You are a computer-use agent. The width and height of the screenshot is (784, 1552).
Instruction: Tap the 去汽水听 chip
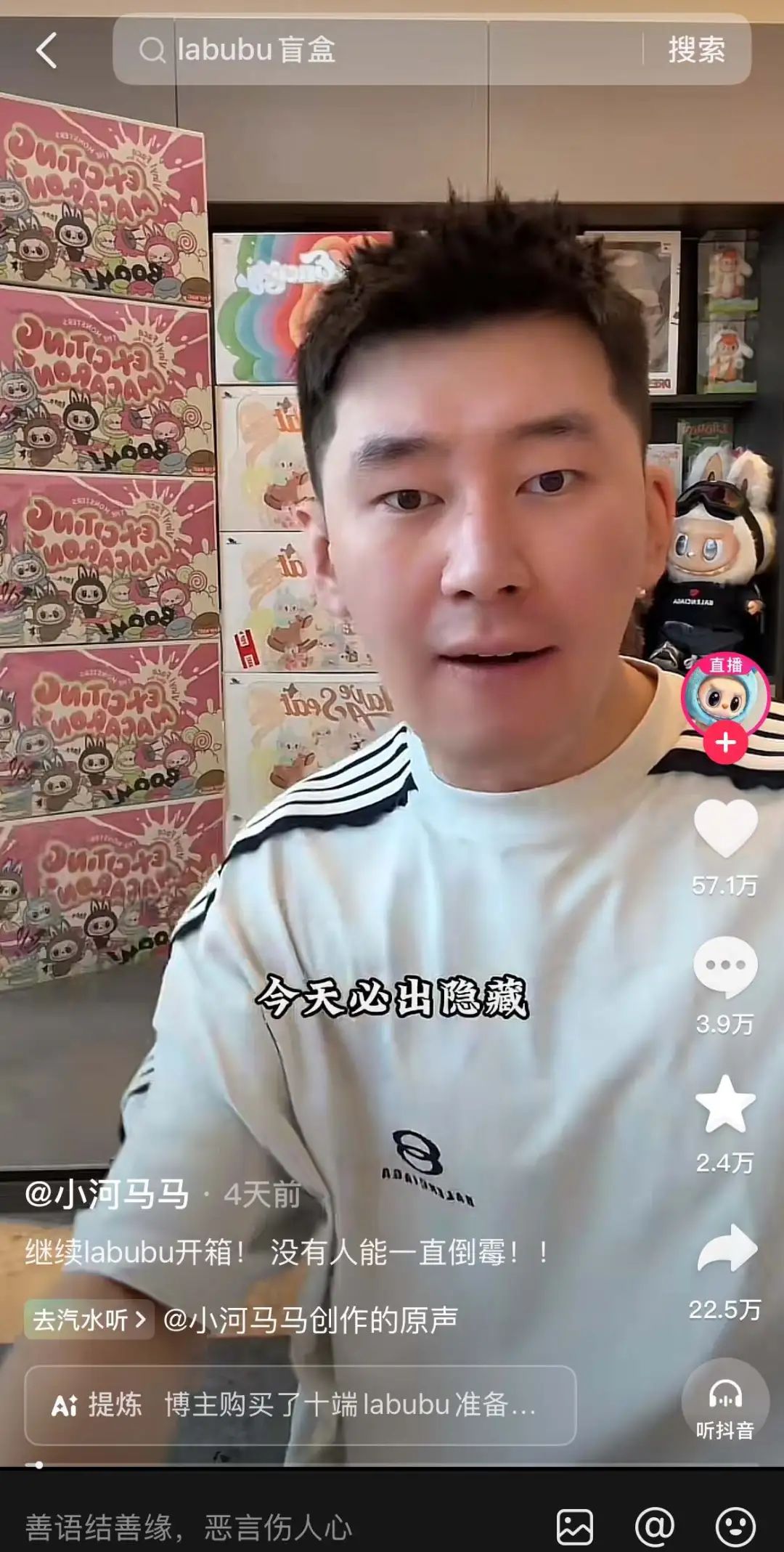[89, 1320]
